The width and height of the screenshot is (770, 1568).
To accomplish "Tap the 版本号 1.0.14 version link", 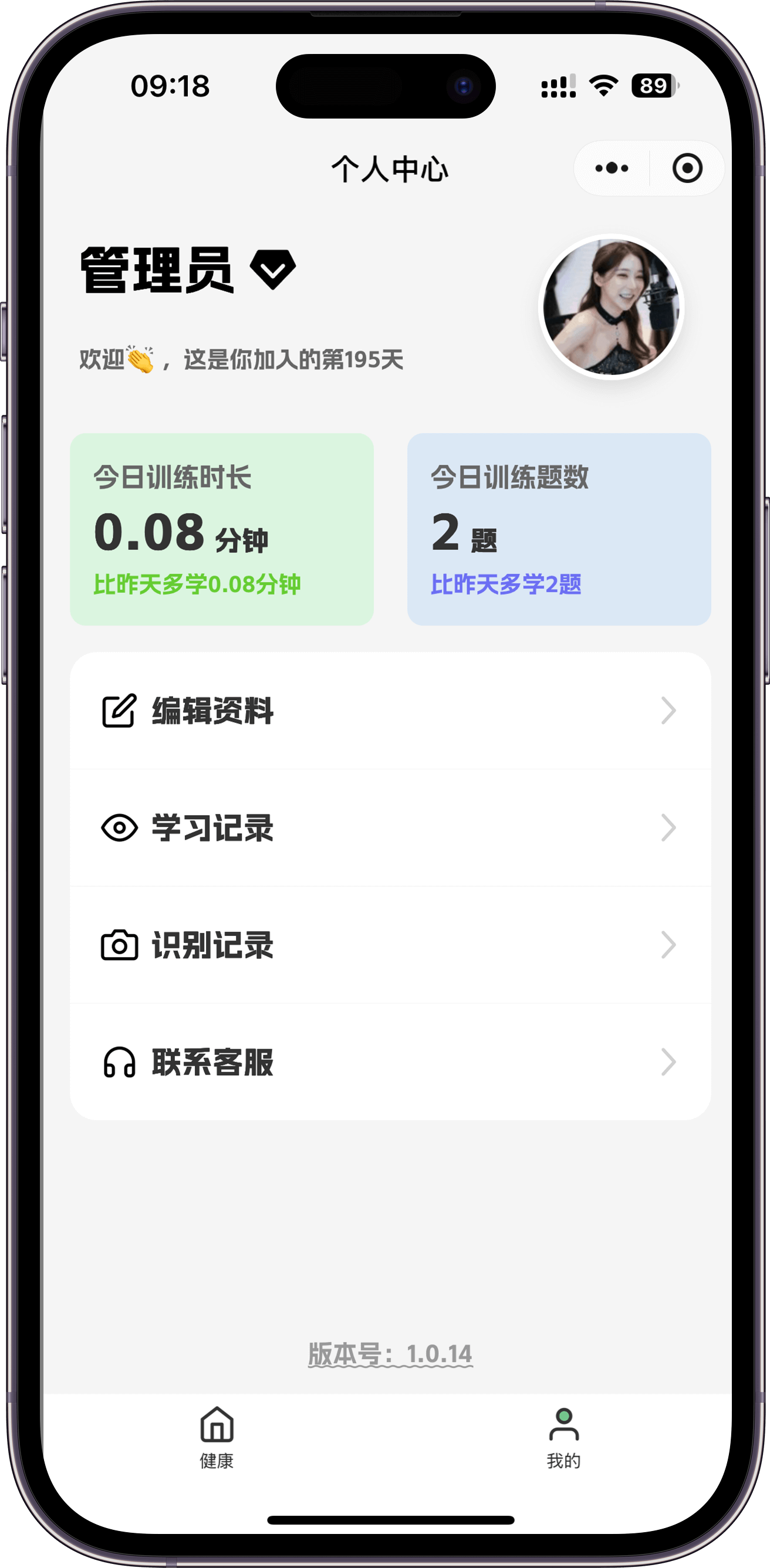I will 390,1354.
